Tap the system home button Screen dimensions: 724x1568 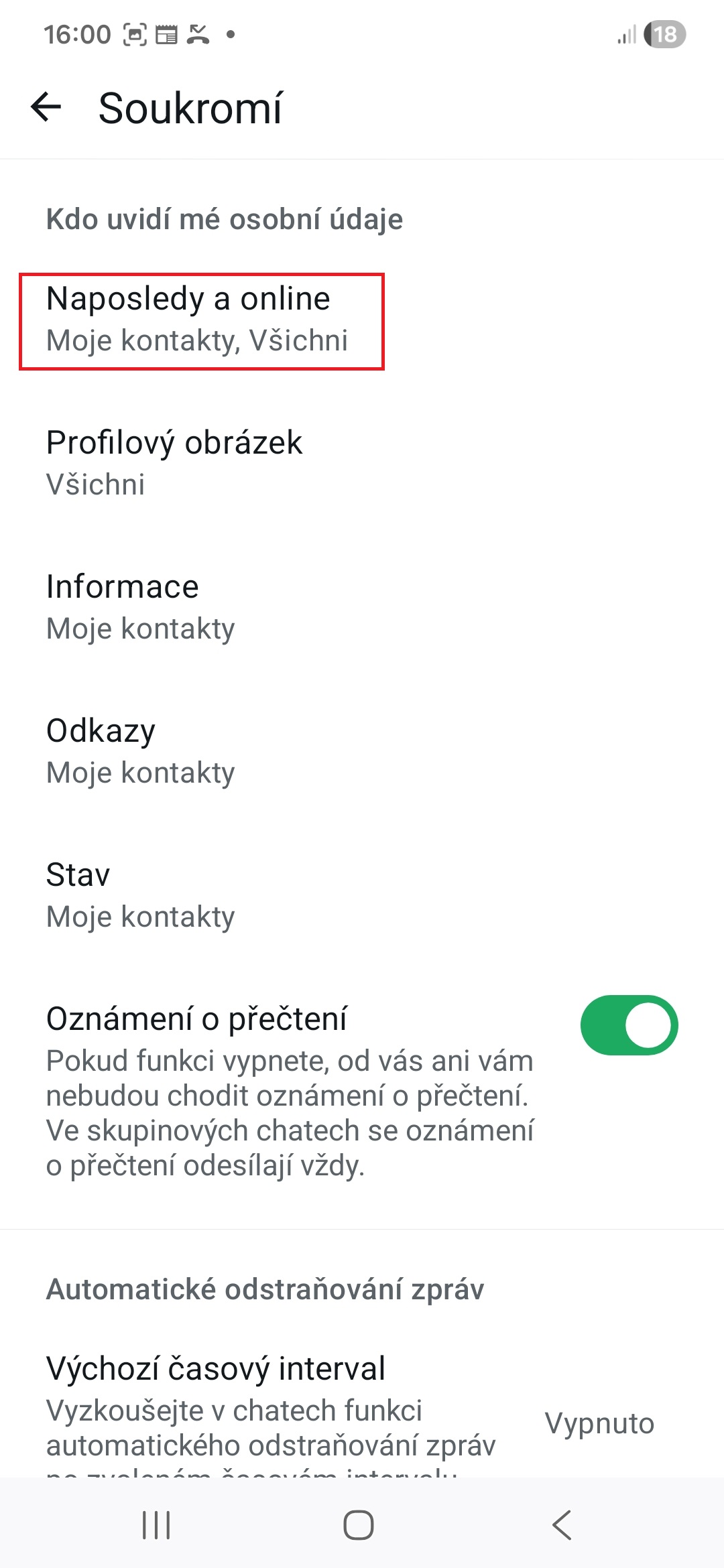[x=359, y=1525]
